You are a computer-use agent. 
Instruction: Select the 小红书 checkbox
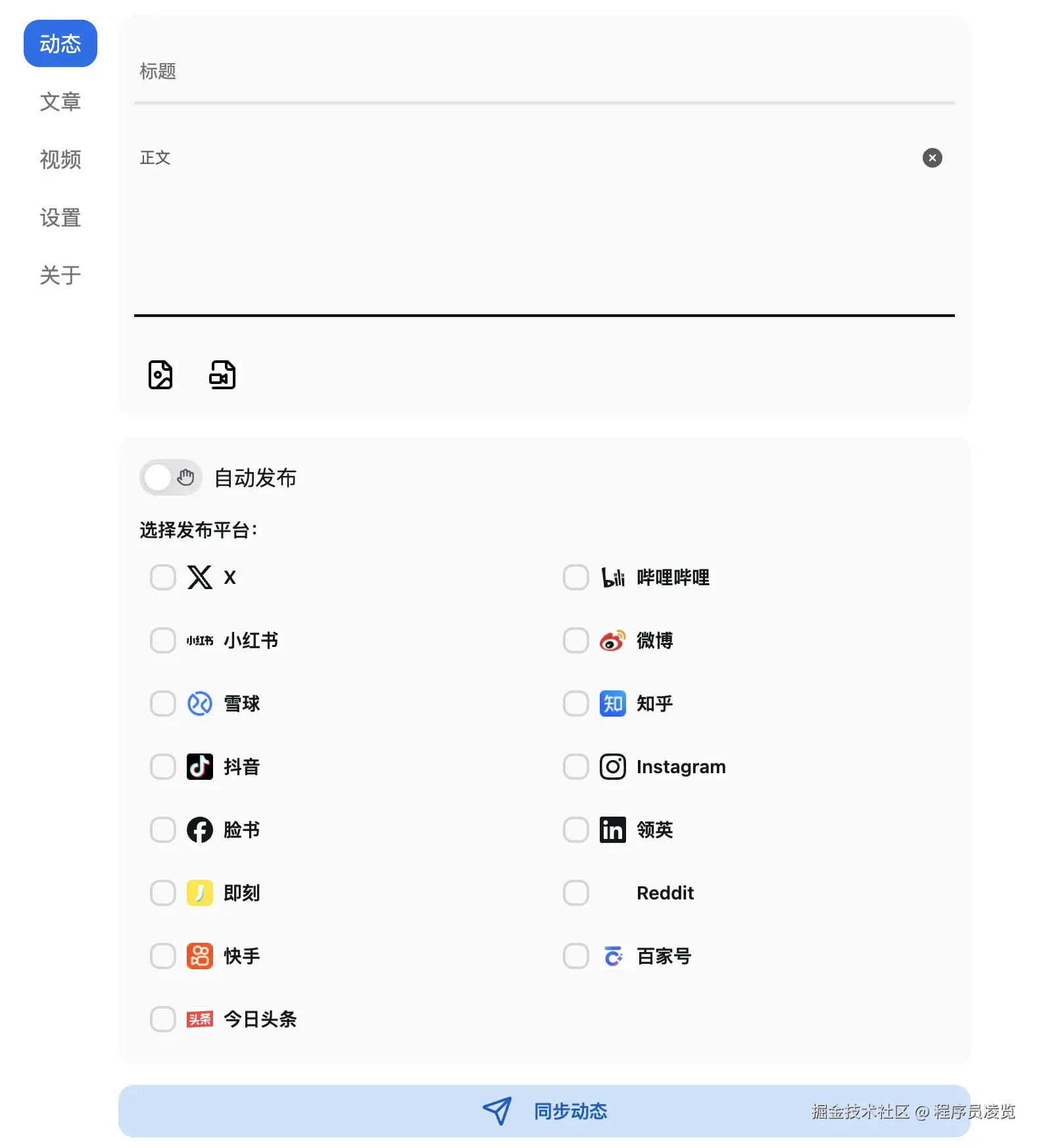pyautogui.click(x=163, y=640)
